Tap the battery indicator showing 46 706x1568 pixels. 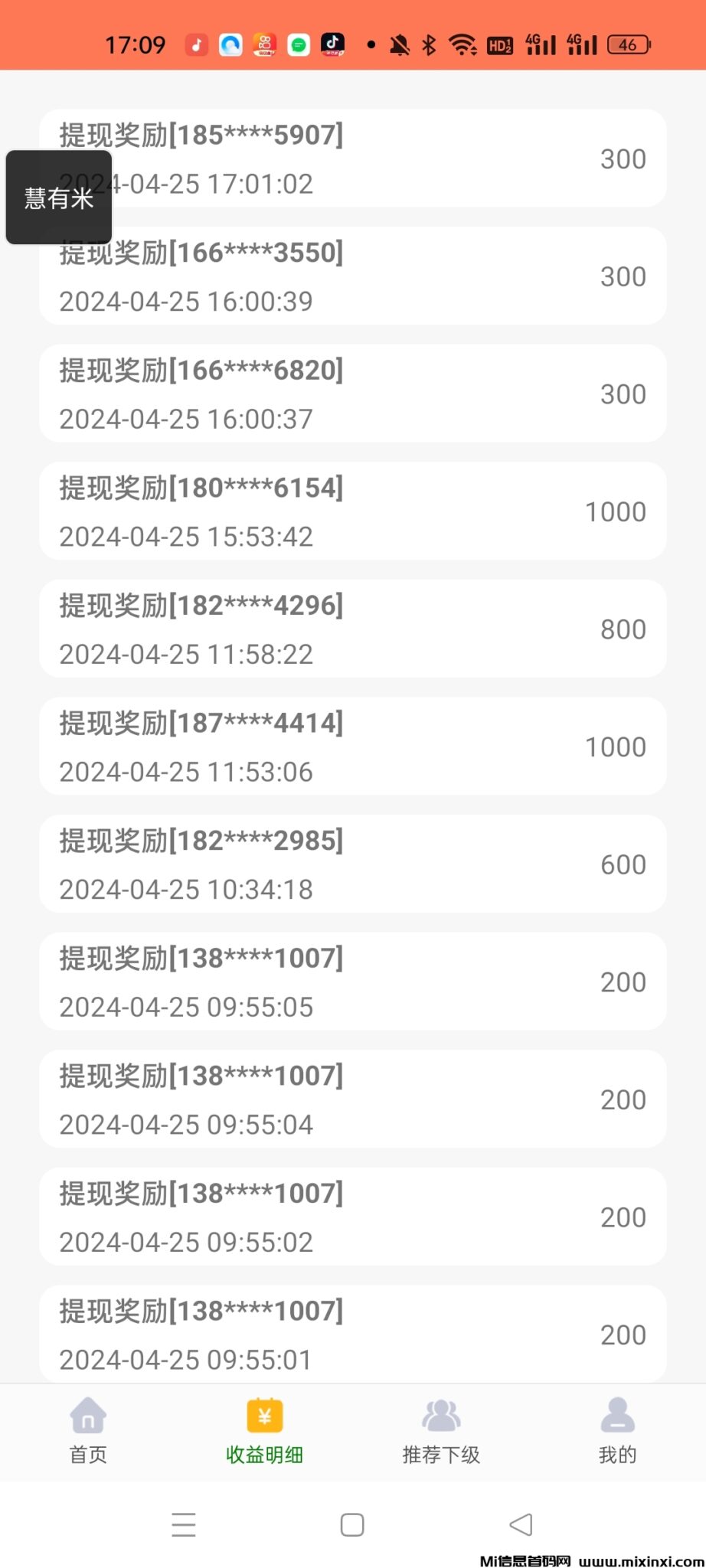pos(628,44)
